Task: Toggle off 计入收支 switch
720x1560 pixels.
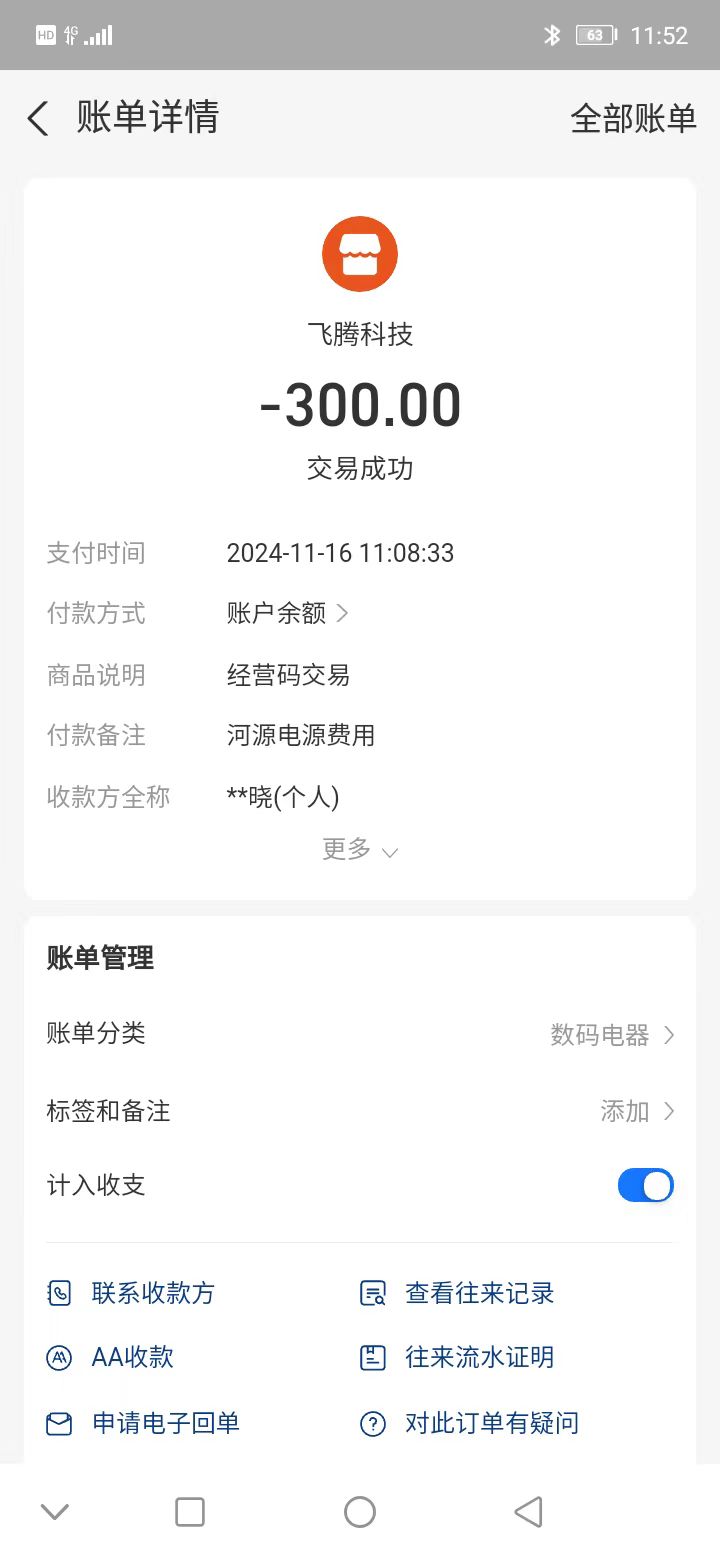Action: tap(645, 1186)
